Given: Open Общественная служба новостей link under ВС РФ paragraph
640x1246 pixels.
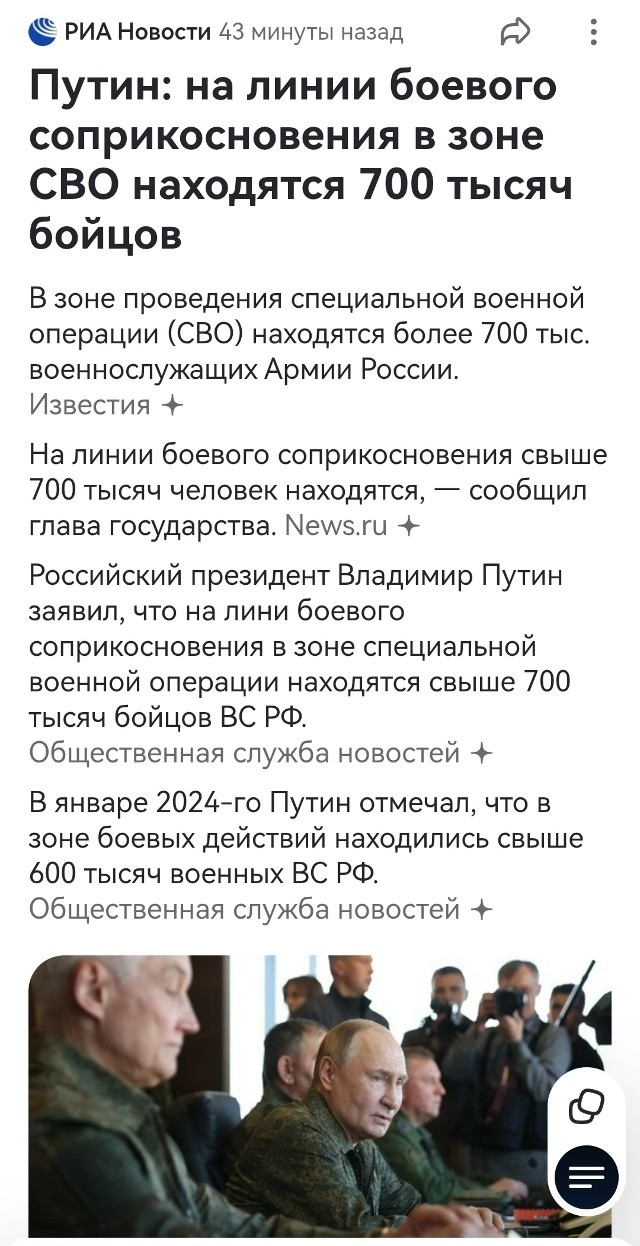Looking at the screenshot, I should pyautogui.click(x=260, y=753).
